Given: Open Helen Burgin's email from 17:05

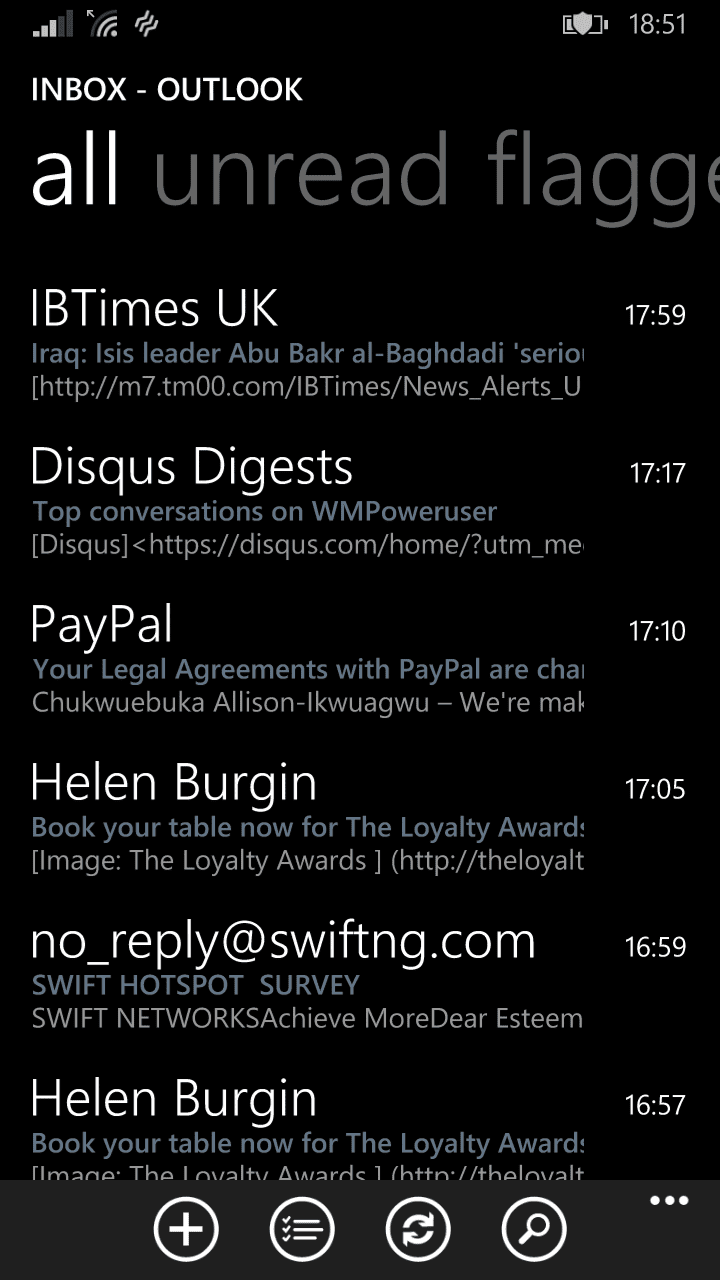Looking at the screenshot, I should 360,816.
